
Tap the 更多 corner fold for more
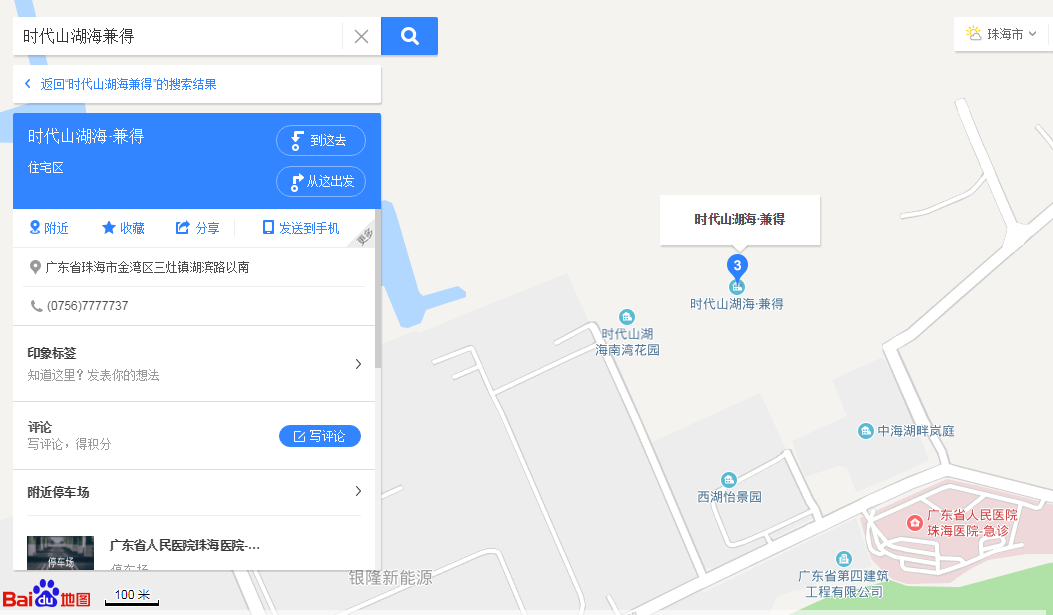367,236
